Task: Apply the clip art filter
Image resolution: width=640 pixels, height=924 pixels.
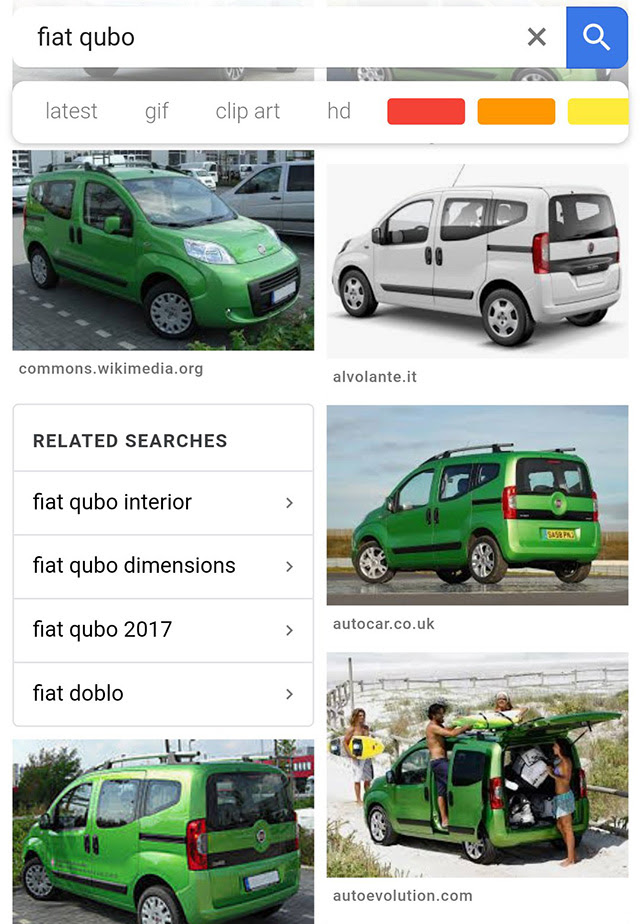Action: tap(248, 111)
